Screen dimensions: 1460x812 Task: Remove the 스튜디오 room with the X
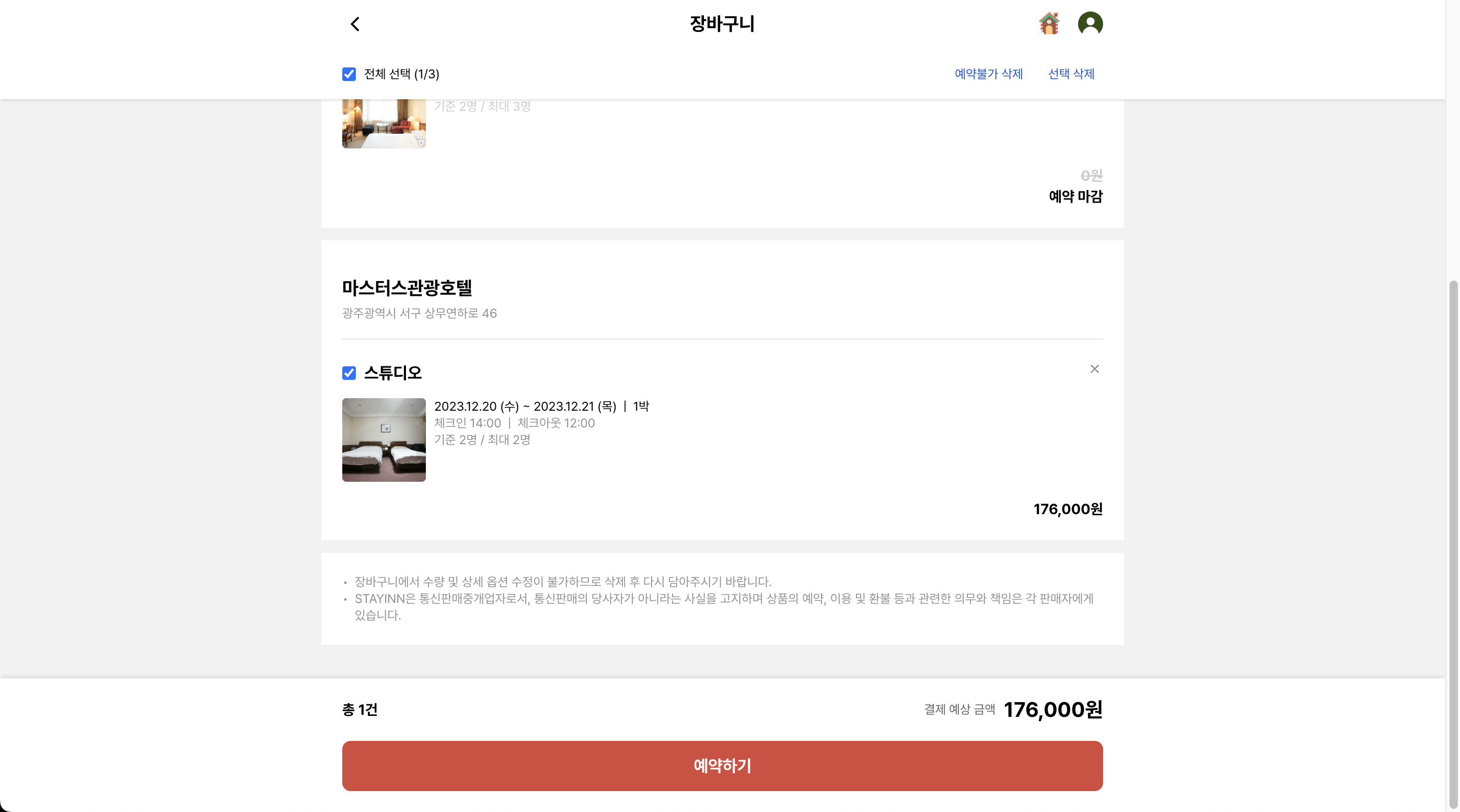[x=1094, y=369]
